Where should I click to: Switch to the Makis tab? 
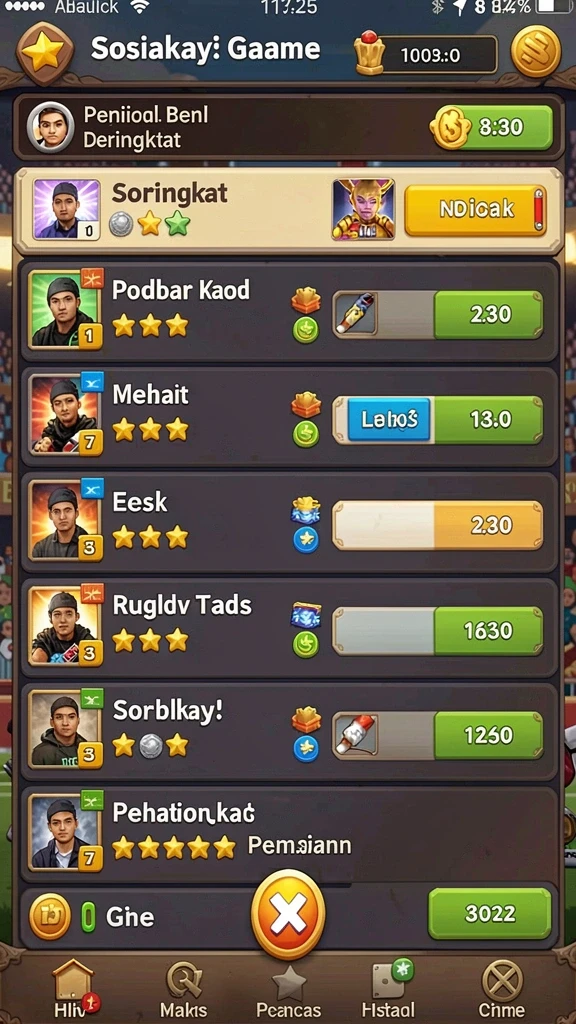click(183, 990)
